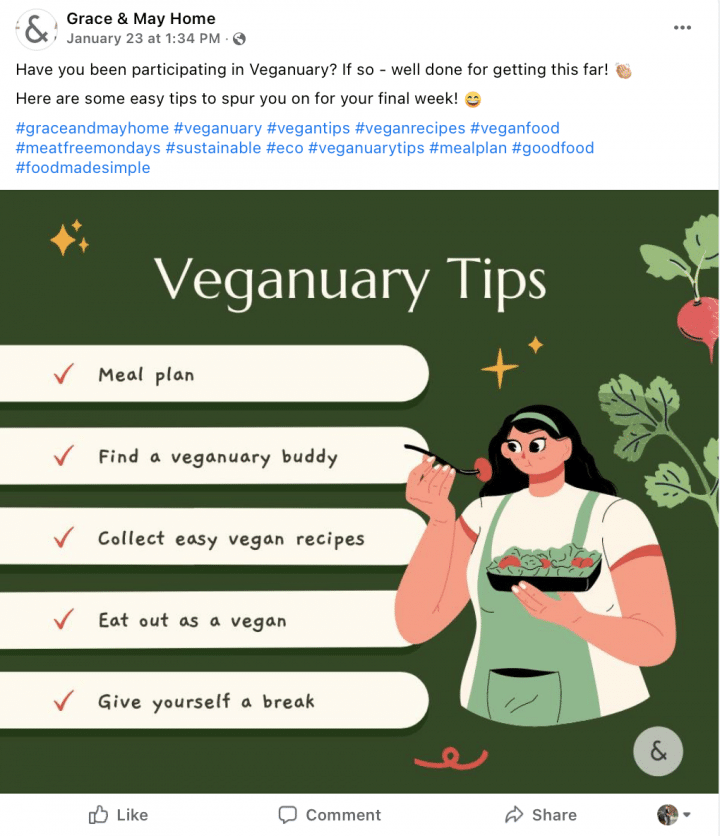Open the #veganuarytips hashtag
Screen dimensions: 720x836
[366, 148]
